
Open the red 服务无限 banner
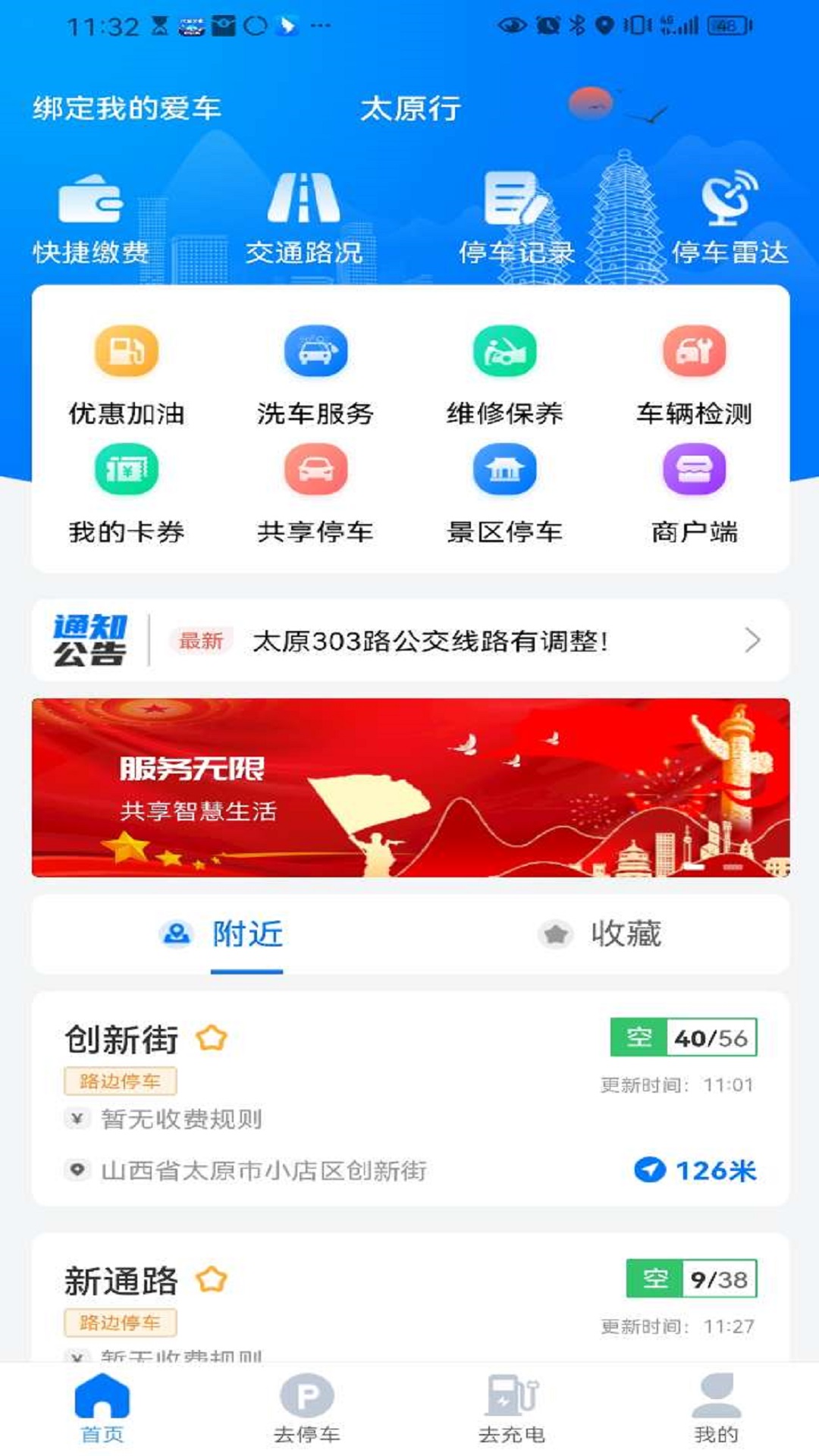pos(410,787)
